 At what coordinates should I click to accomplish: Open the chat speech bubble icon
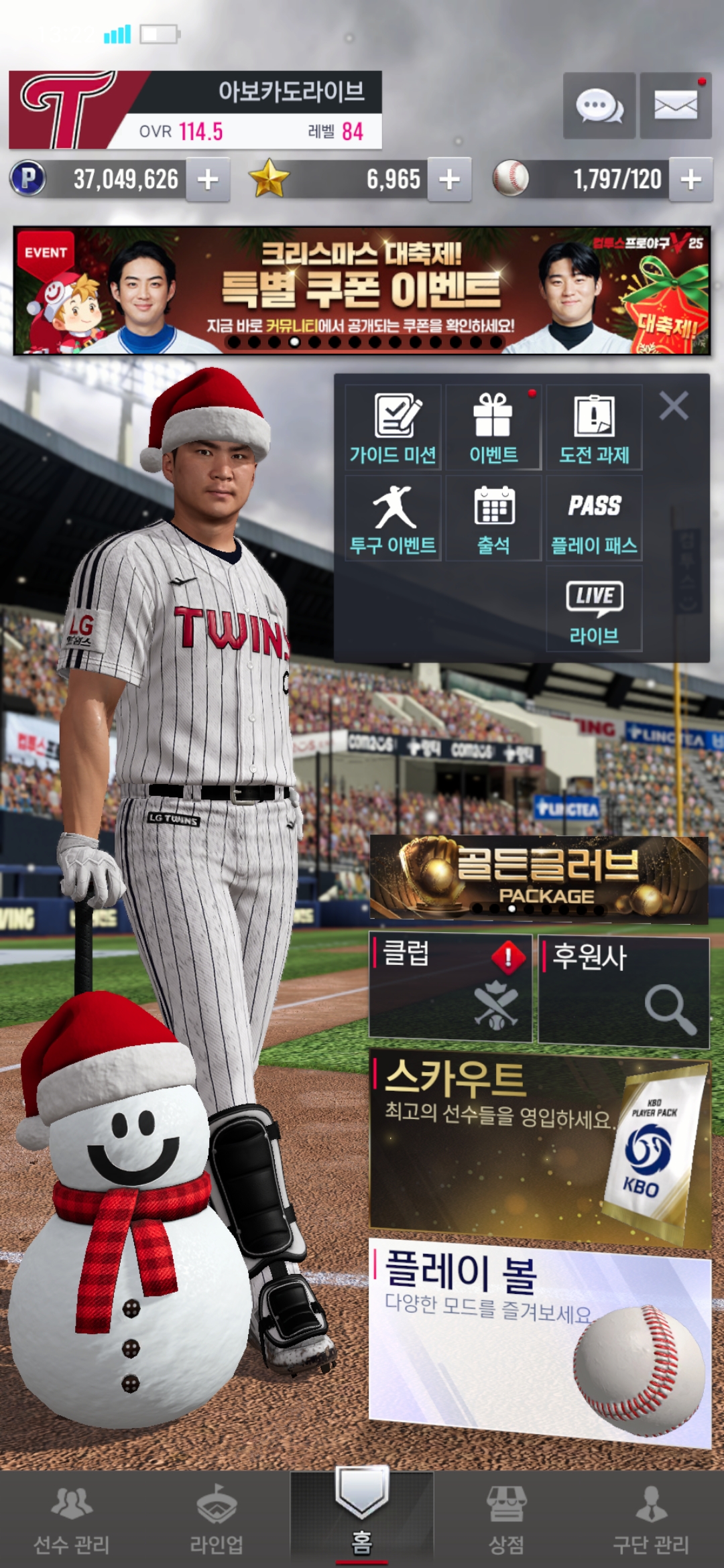coord(599,106)
